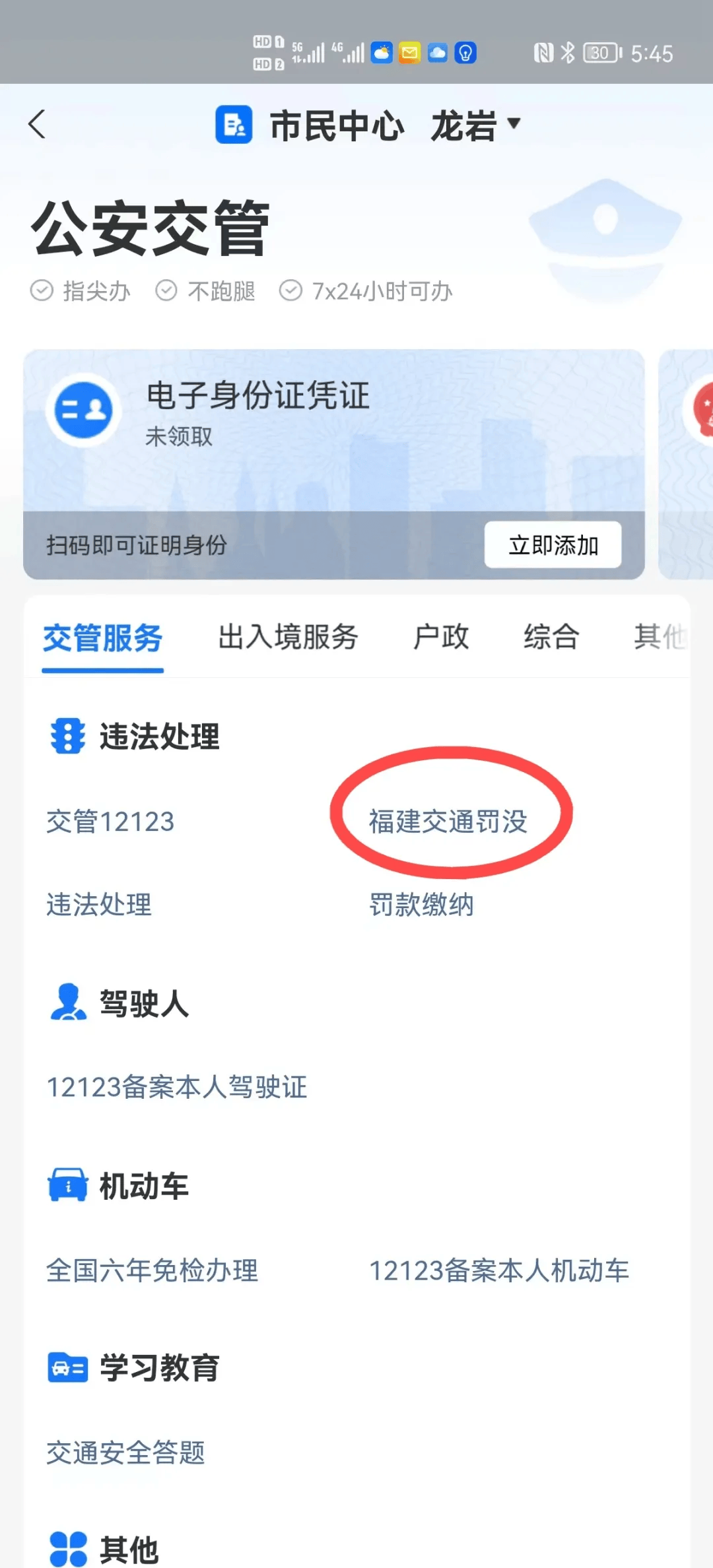Open 12123备案本人机动车

tap(498, 1271)
